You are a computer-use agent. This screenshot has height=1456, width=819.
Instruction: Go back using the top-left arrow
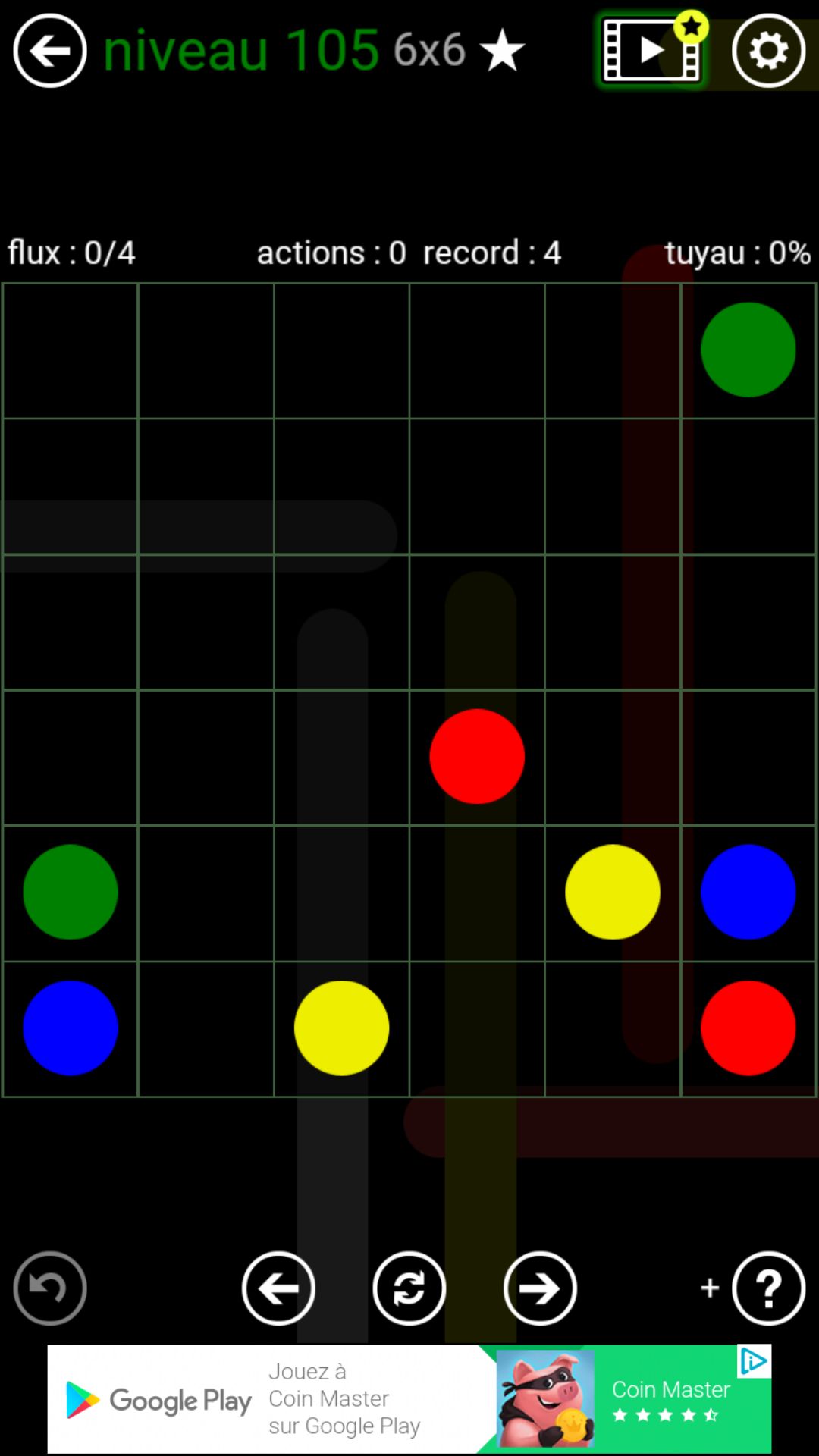(x=50, y=51)
